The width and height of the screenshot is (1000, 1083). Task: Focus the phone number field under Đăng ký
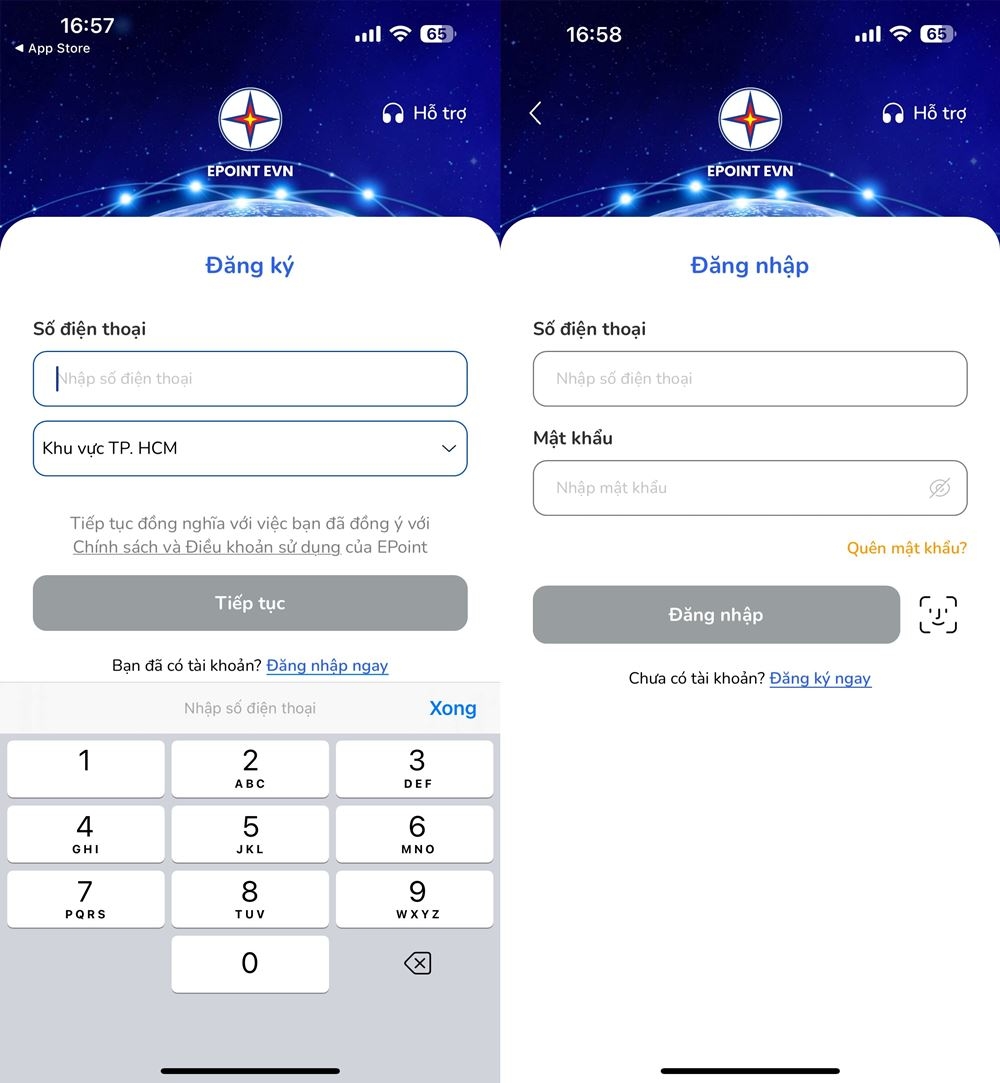250,379
